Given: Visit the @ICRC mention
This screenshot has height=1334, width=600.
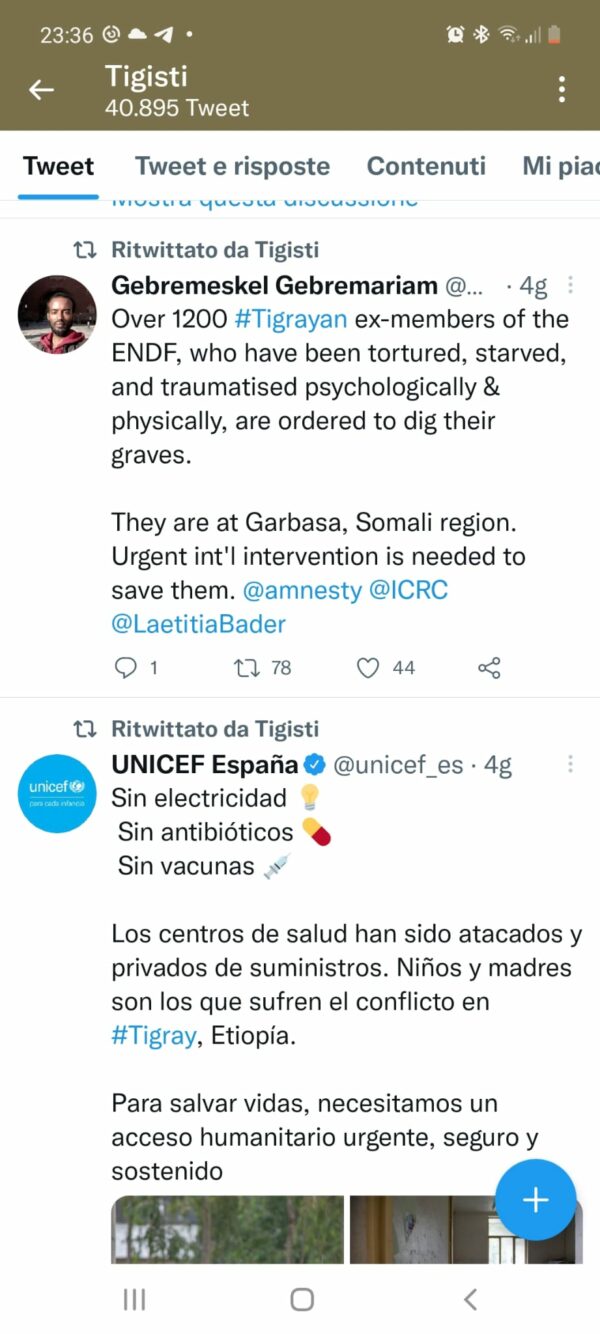Looking at the screenshot, I should [409, 590].
